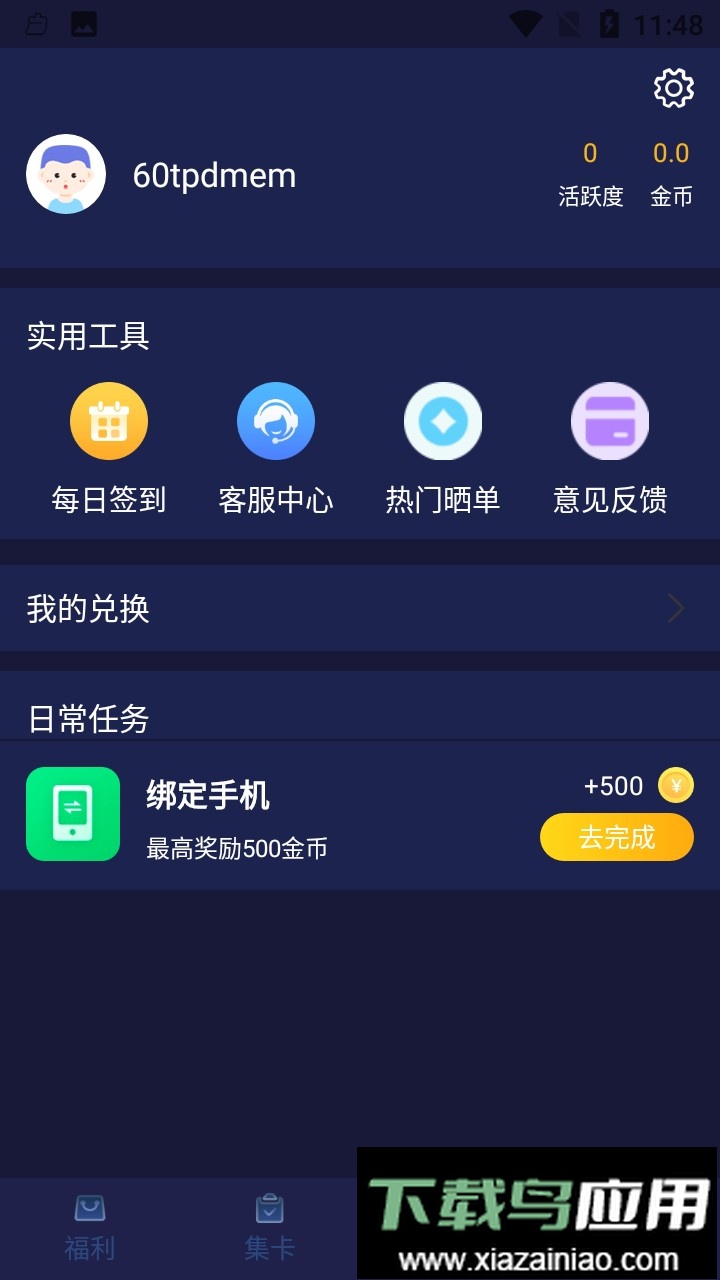Tap the 热门晒单 hot posts icon
This screenshot has height=1280, width=720.
coord(442,420)
